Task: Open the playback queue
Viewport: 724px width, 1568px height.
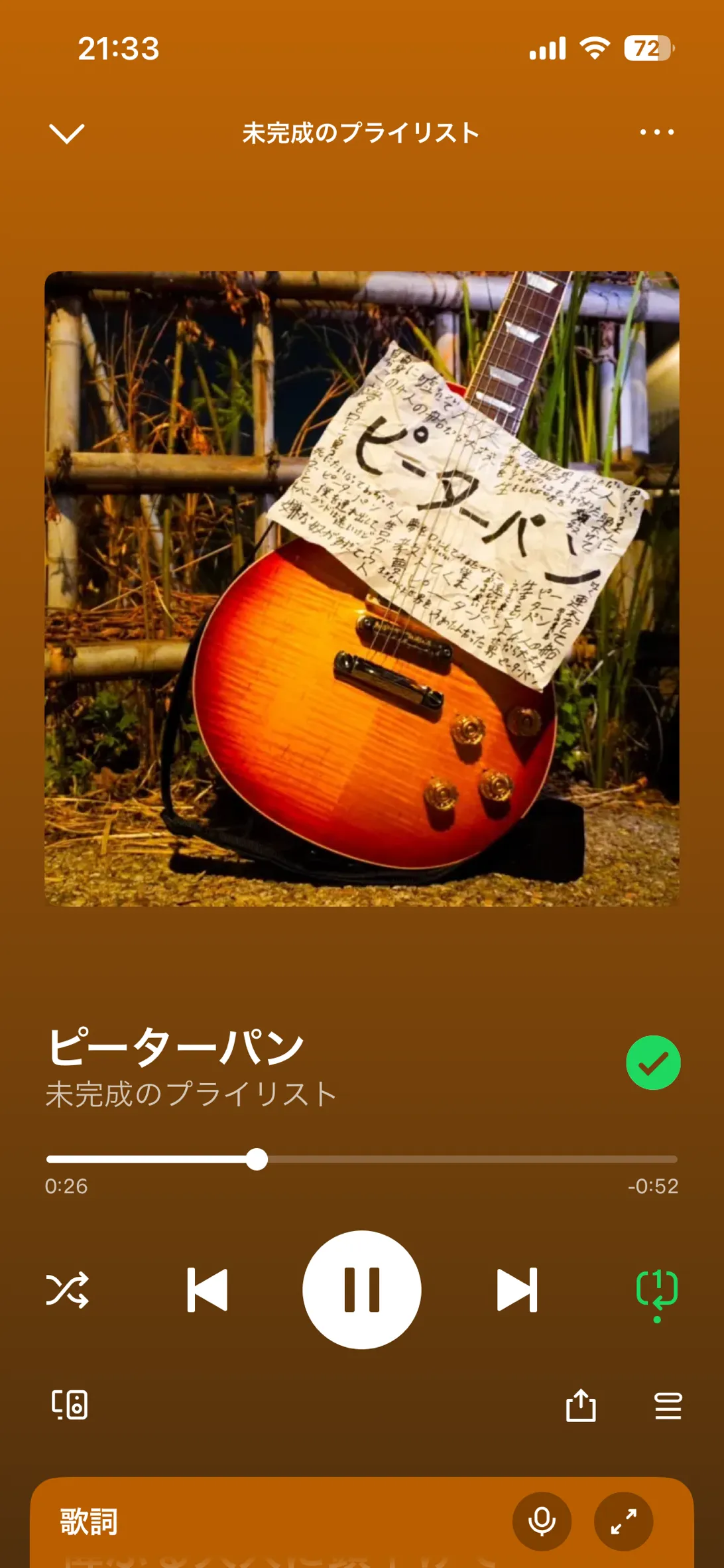Action: (668, 1405)
